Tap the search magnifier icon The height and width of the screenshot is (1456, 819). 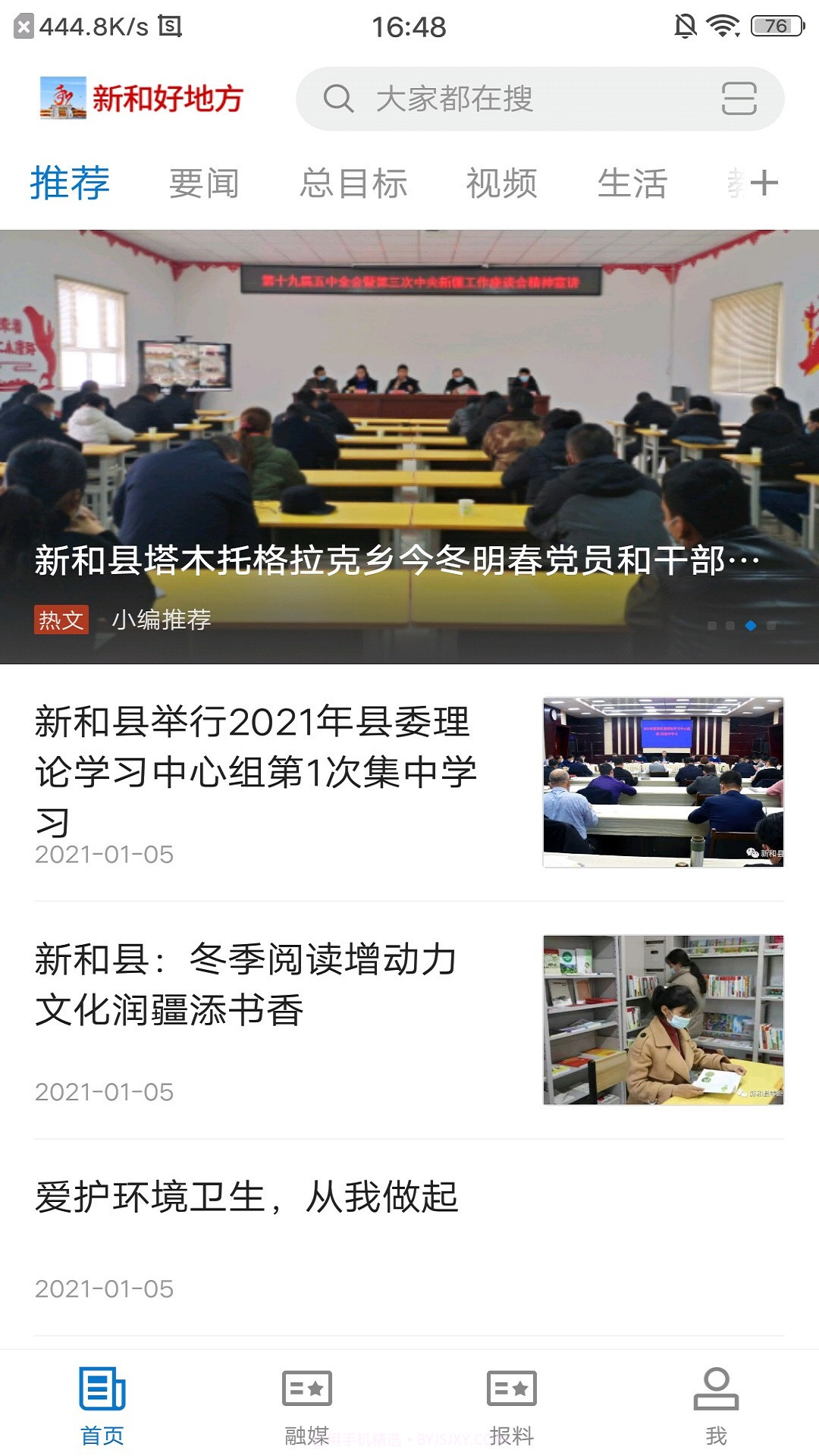(x=338, y=99)
